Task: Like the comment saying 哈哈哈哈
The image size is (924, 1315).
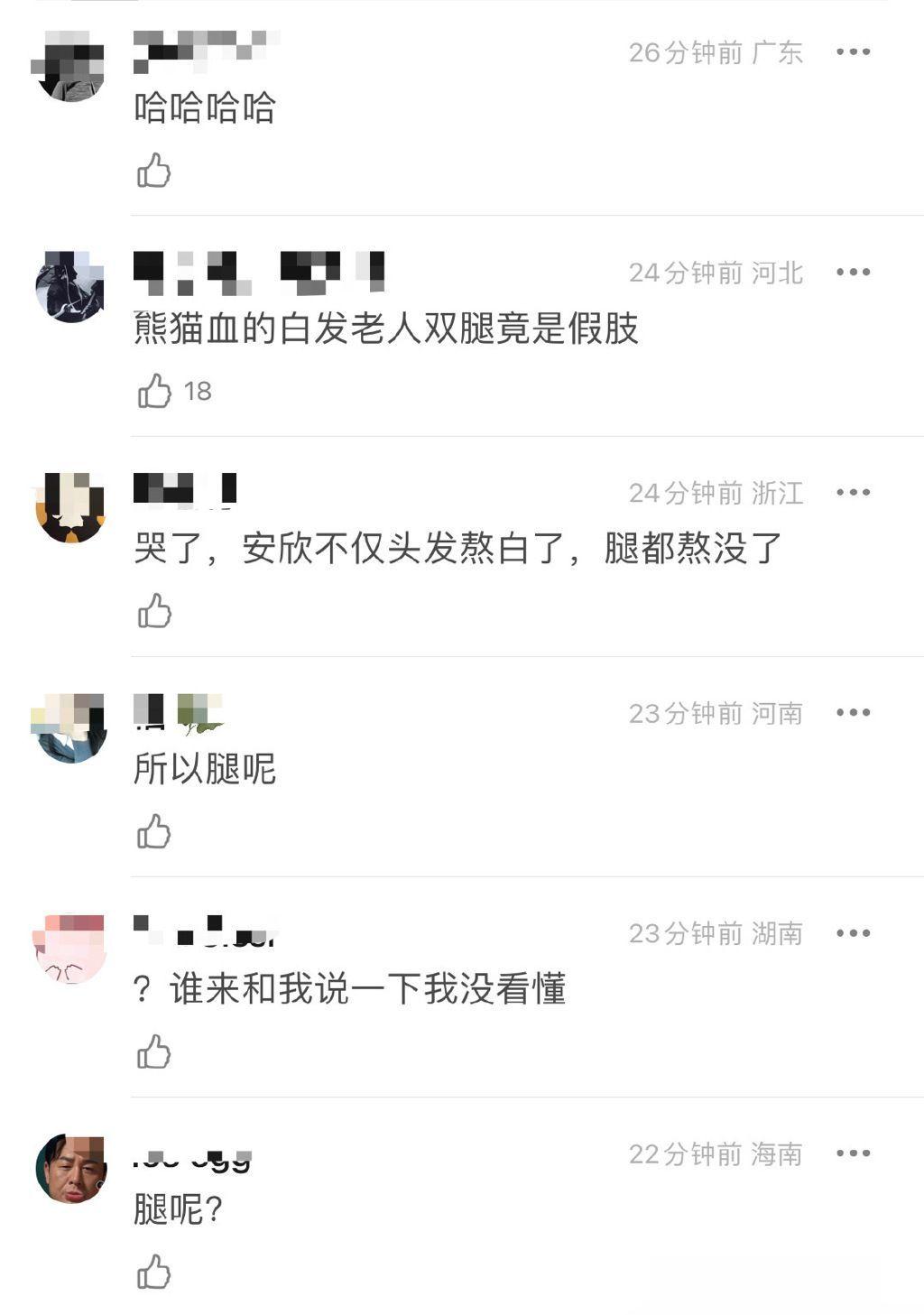Action: click(x=154, y=171)
